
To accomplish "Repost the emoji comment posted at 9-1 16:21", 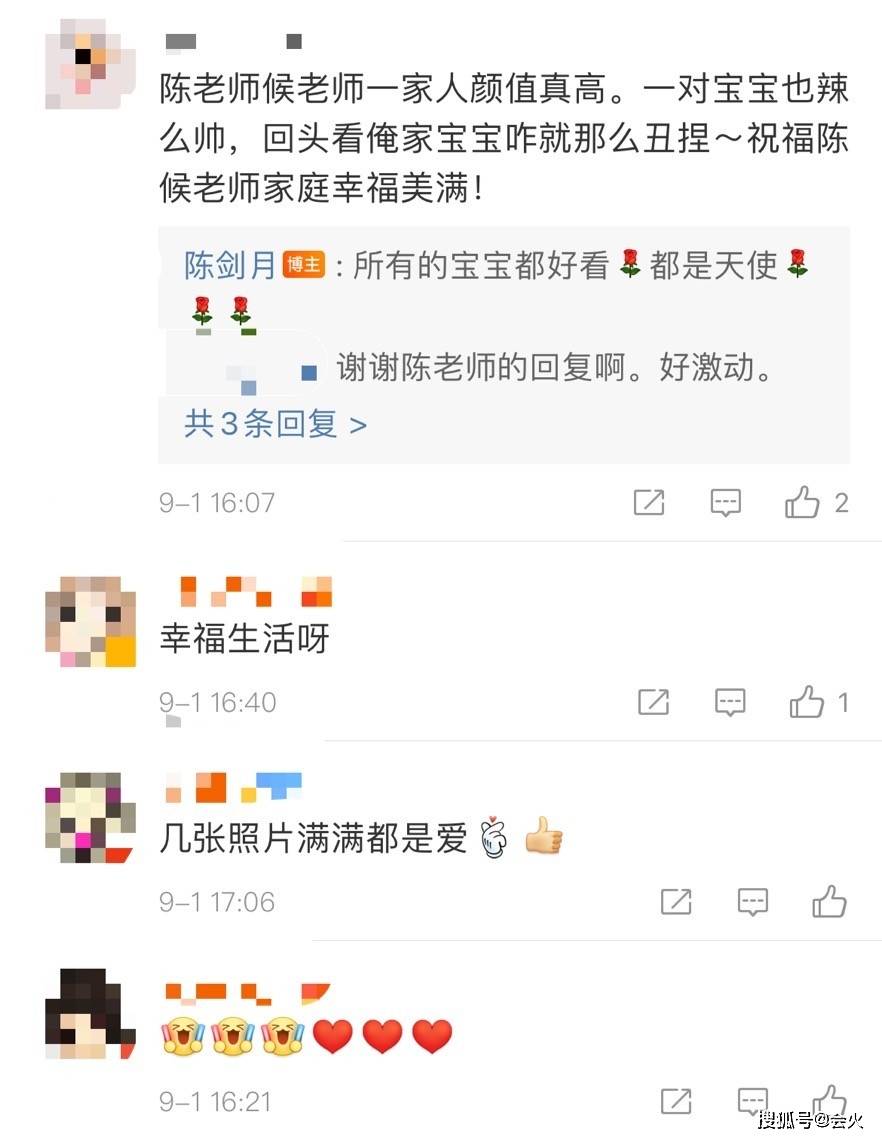I will click(676, 1101).
